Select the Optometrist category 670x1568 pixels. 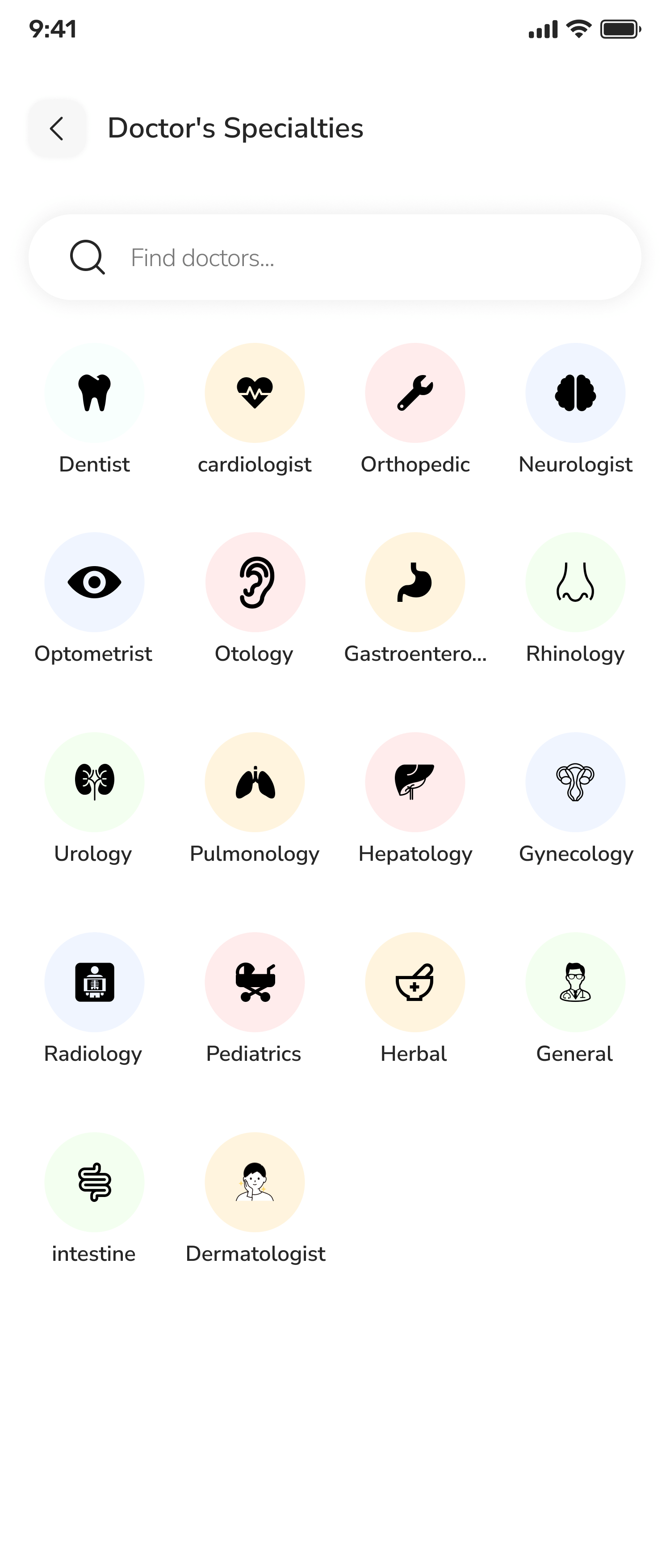pos(94,583)
